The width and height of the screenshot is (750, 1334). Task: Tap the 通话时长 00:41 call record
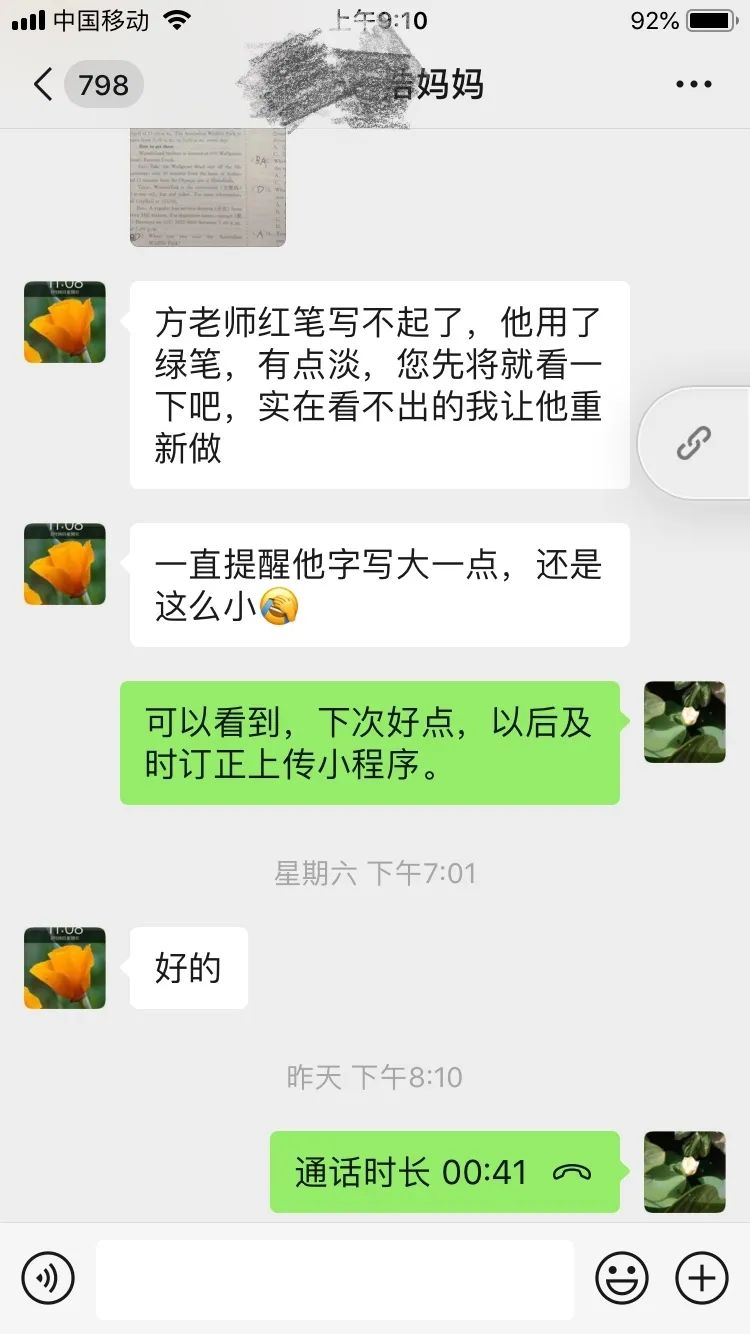444,1172
